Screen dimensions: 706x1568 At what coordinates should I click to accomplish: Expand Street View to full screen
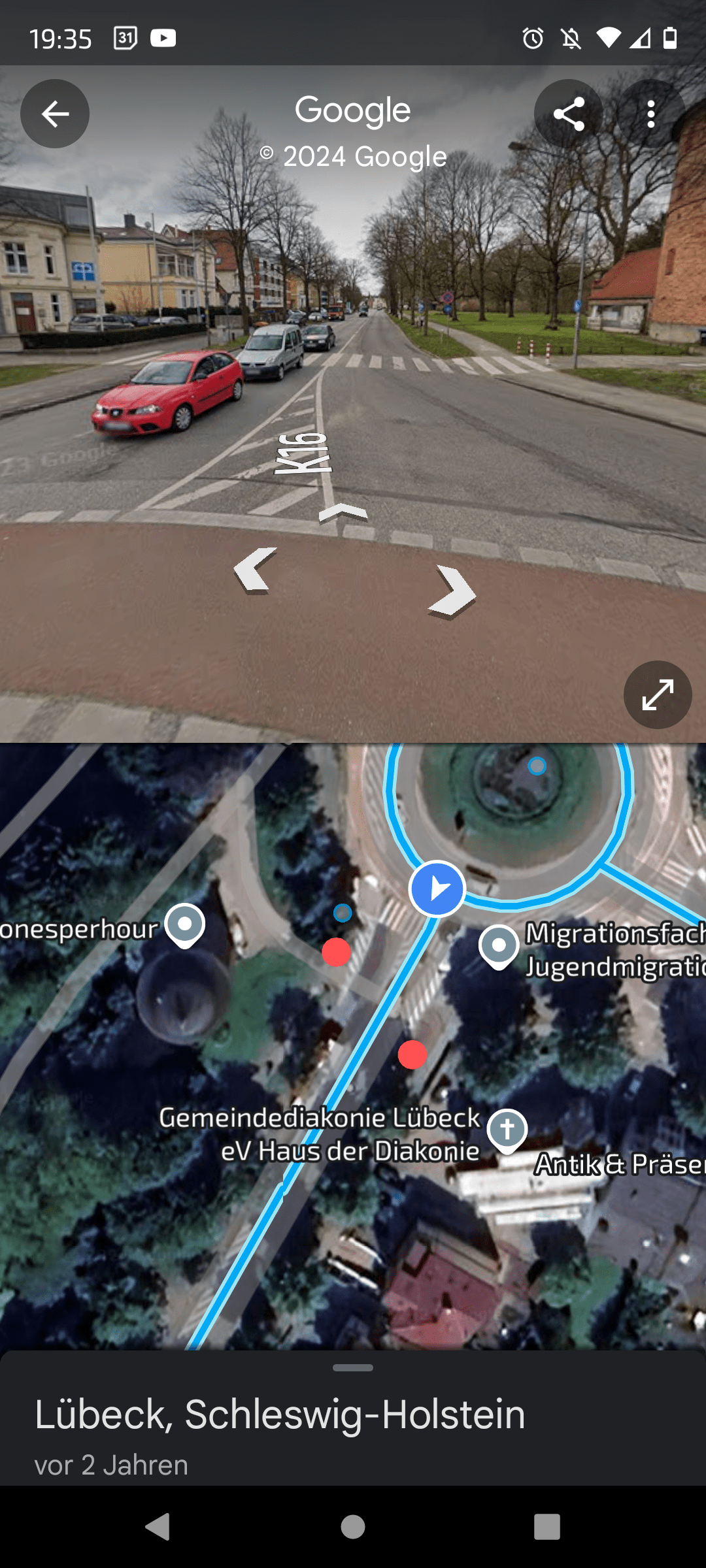tap(658, 694)
